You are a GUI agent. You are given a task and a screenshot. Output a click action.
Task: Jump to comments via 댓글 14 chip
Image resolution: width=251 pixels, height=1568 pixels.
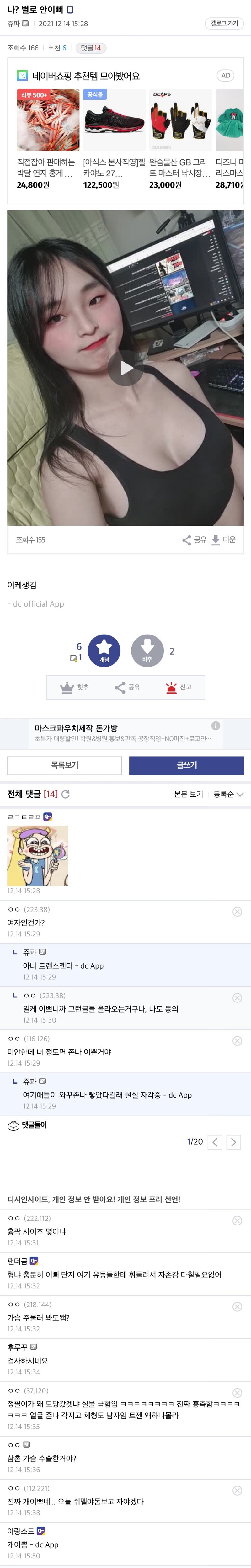pos(91,48)
